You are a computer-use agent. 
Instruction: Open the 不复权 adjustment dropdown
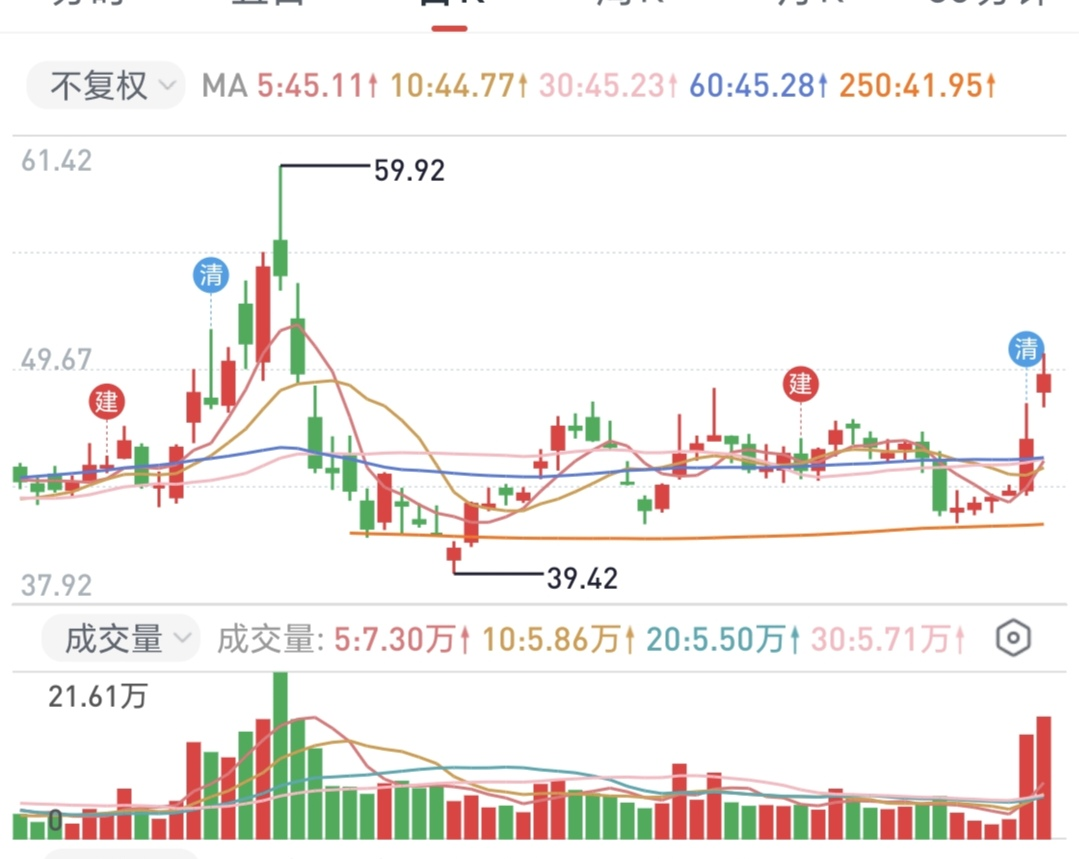point(105,86)
